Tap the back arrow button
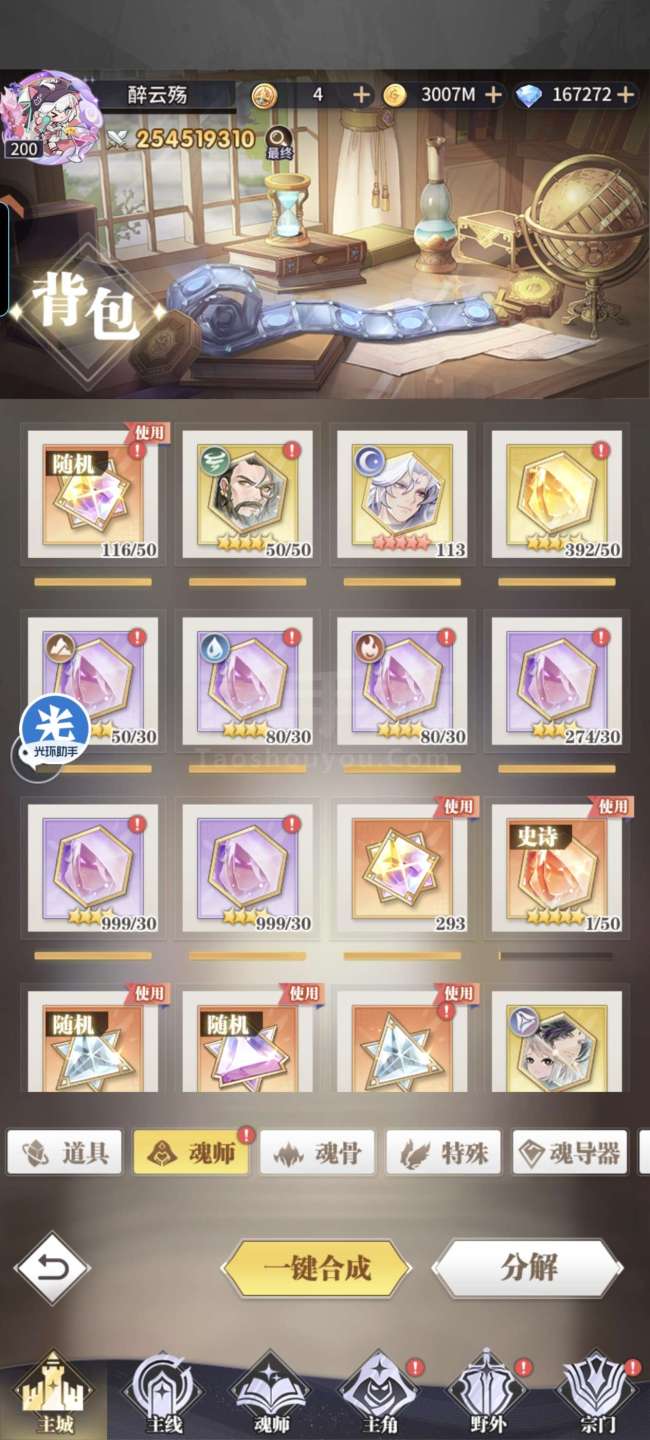Screen dimensions: 650x1440 (x=52, y=1268)
